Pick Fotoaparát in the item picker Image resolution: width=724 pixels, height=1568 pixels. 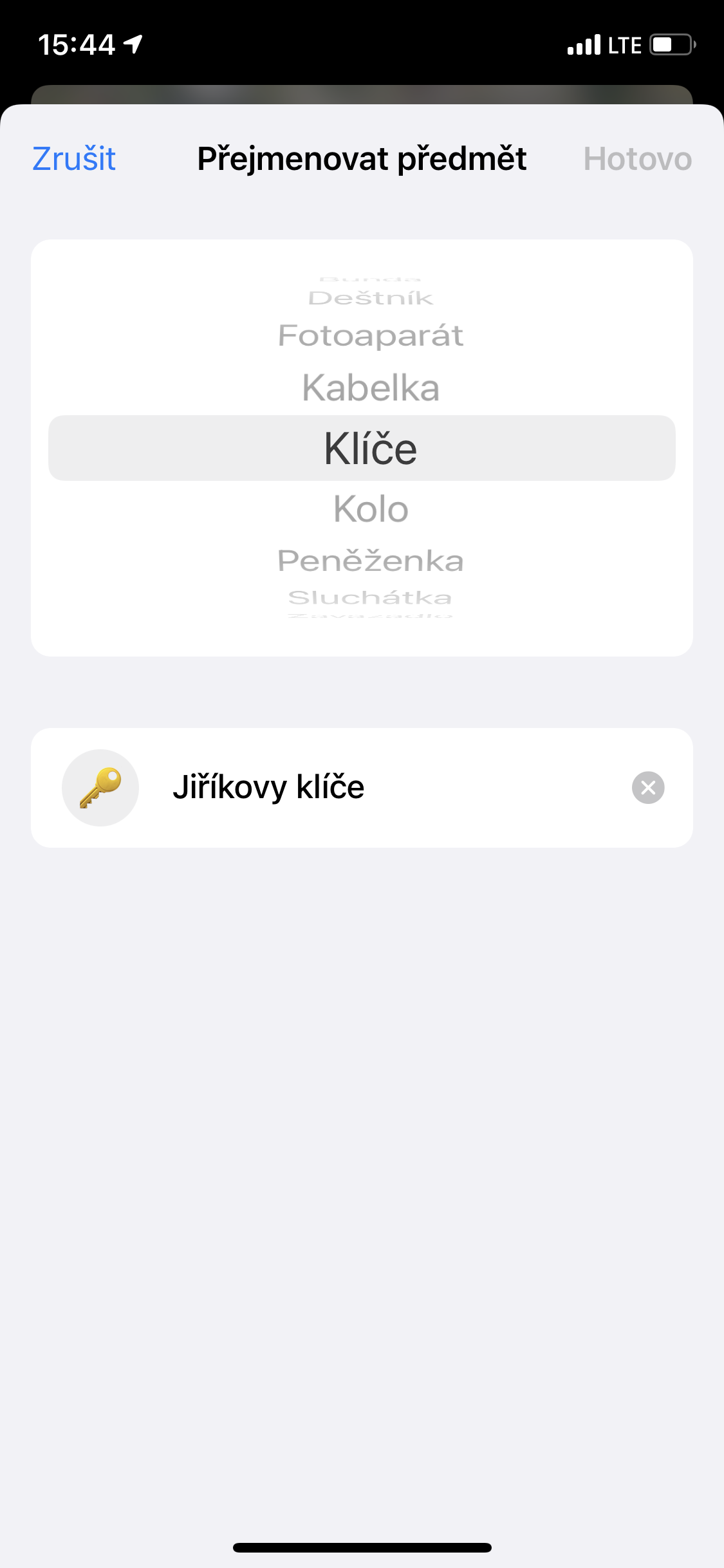(x=371, y=336)
